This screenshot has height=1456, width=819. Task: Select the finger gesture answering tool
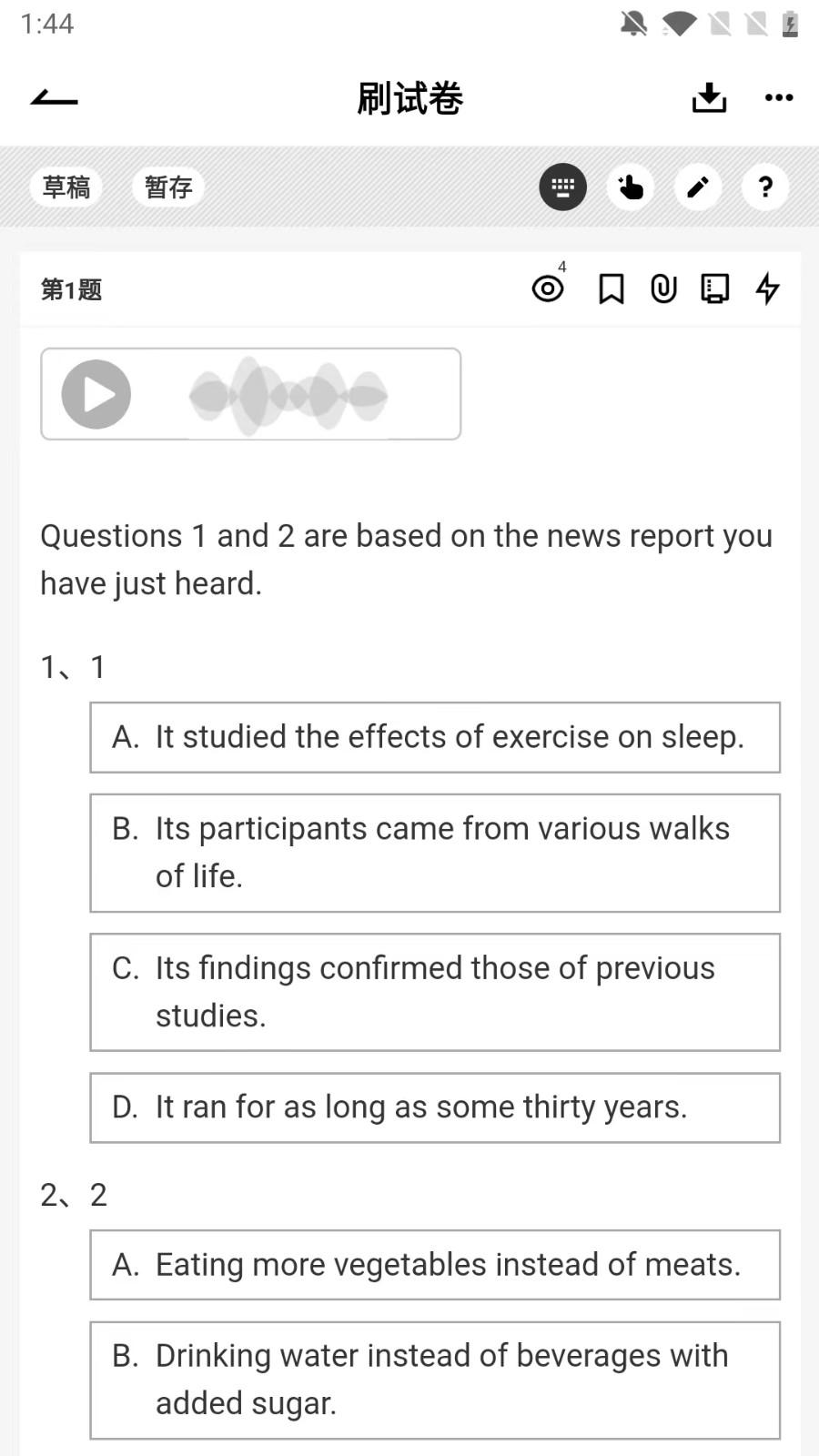tap(630, 187)
